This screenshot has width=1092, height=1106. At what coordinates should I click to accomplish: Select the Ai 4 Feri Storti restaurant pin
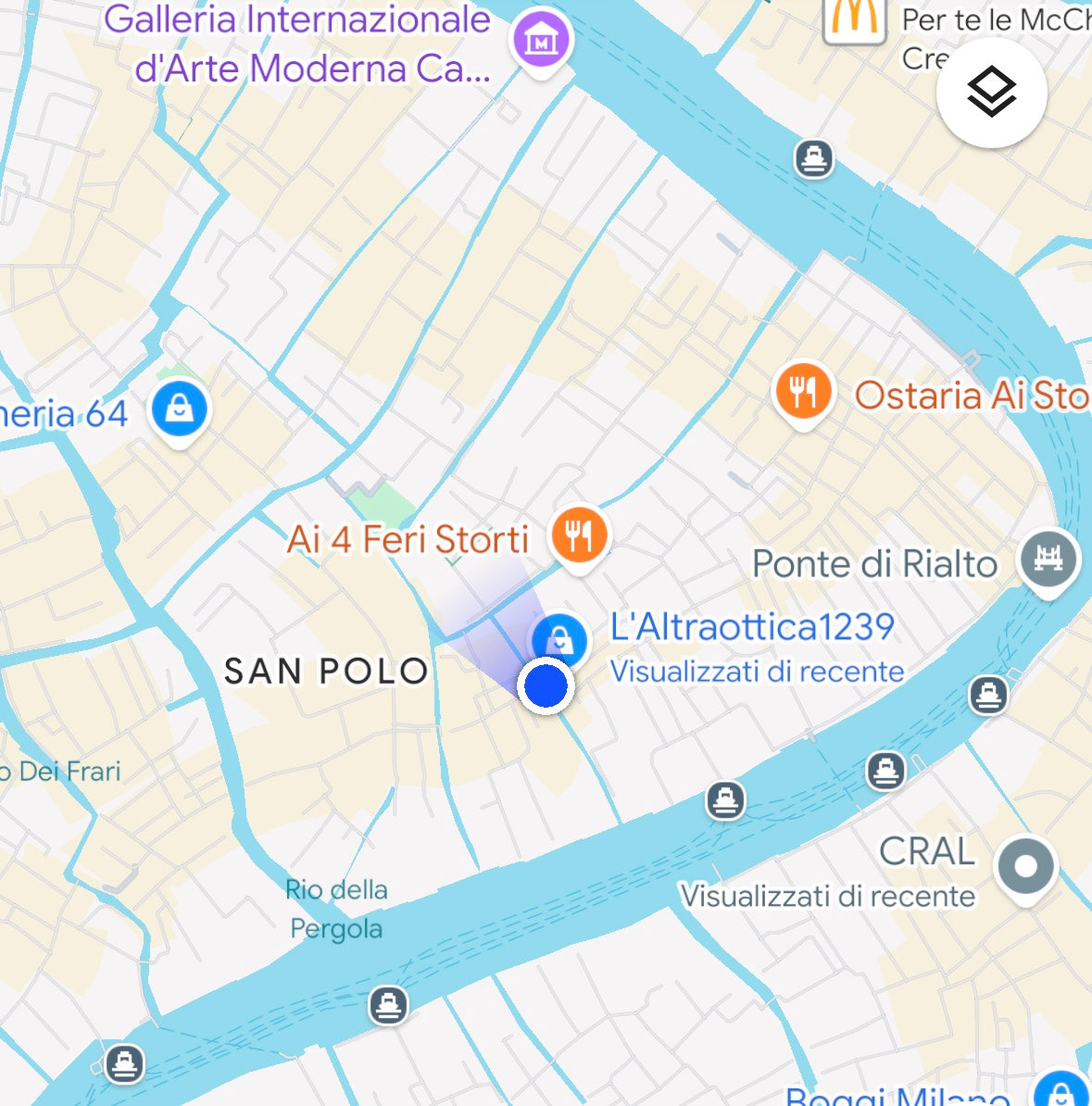click(x=579, y=536)
